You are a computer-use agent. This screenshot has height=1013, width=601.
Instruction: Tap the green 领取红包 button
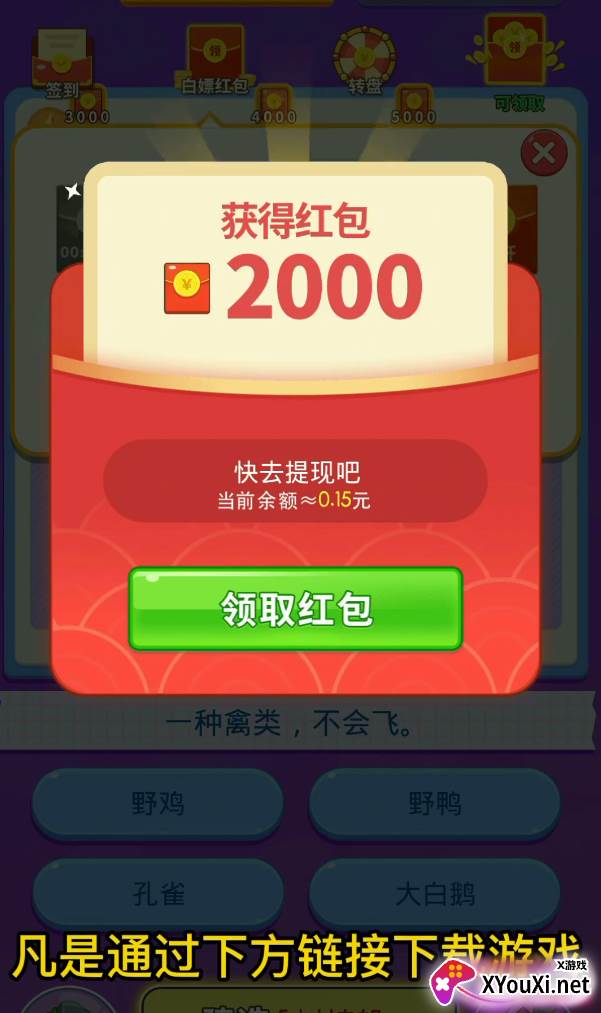(295, 608)
